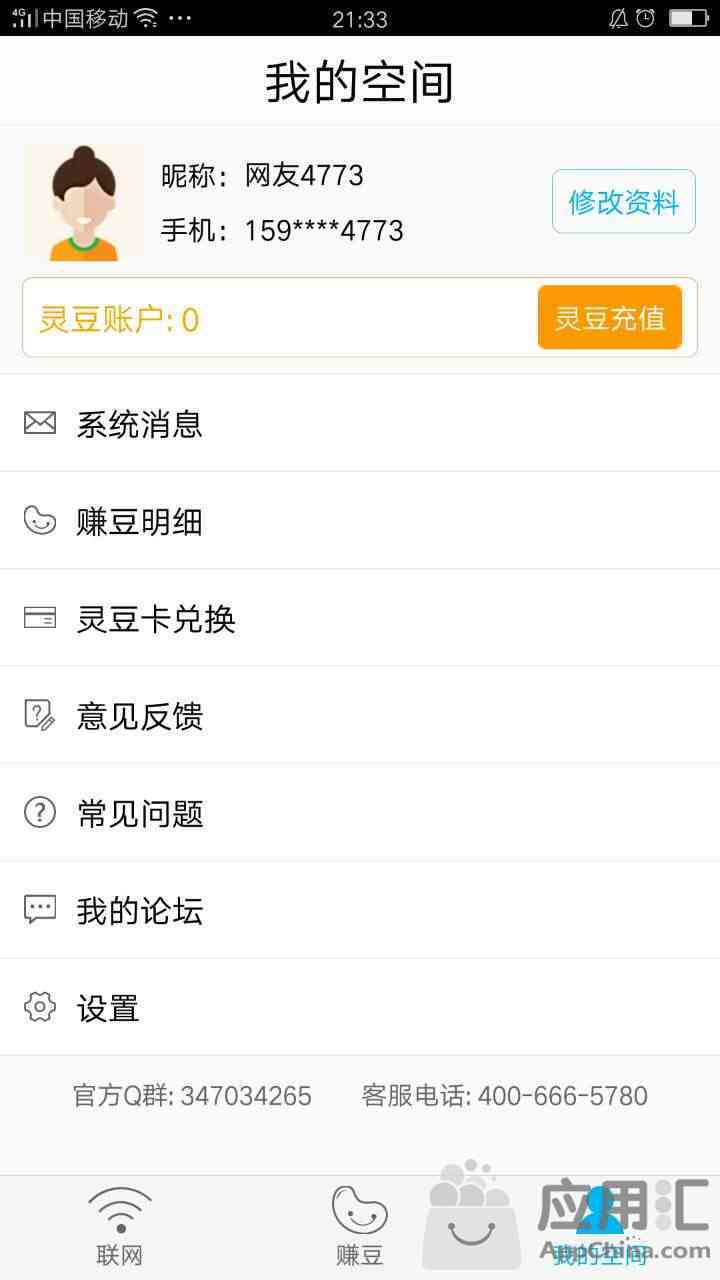Go to 我的论坛

pyautogui.click(x=360, y=910)
